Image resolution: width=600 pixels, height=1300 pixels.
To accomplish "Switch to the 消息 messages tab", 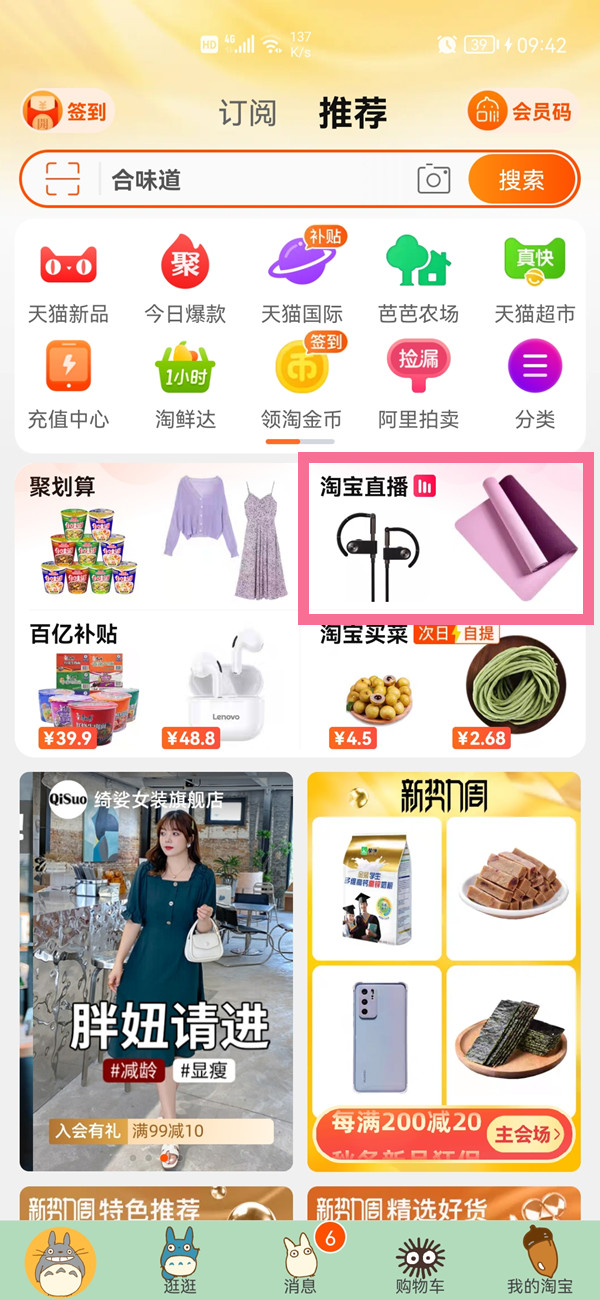I will [300, 1260].
